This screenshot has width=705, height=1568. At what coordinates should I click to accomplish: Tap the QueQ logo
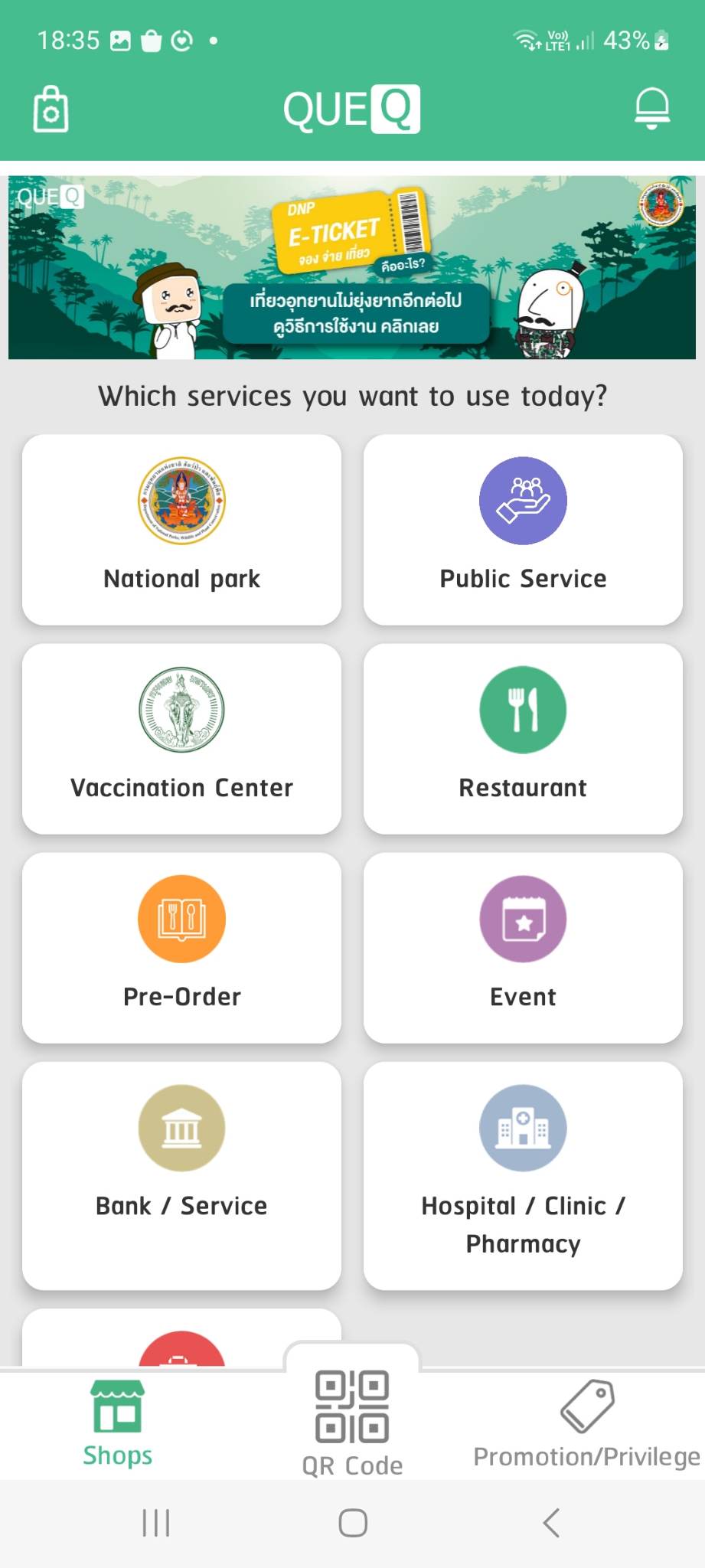[x=352, y=109]
